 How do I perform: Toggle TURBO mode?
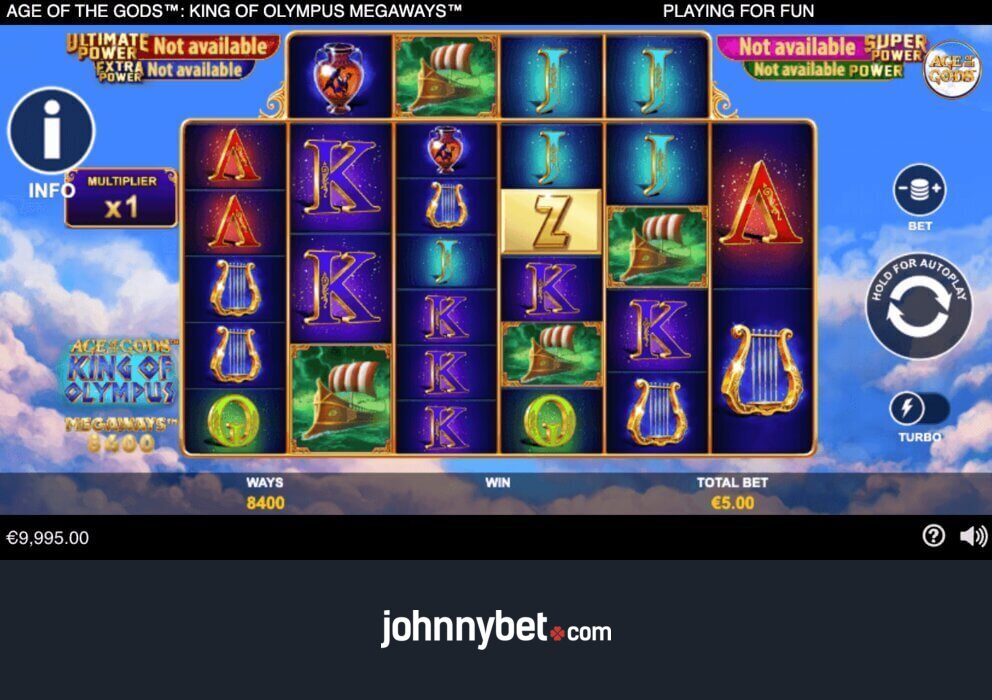(x=919, y=408)
